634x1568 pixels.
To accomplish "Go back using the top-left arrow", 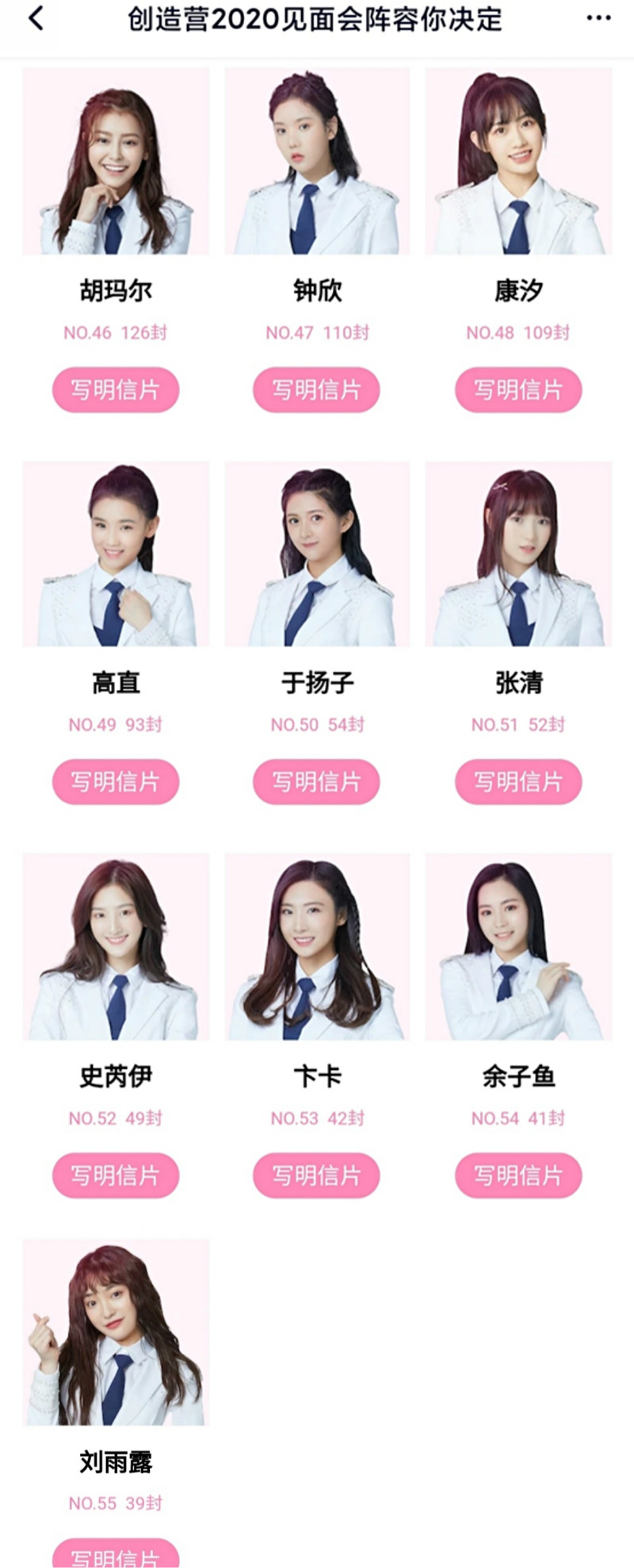I will 36,19.
